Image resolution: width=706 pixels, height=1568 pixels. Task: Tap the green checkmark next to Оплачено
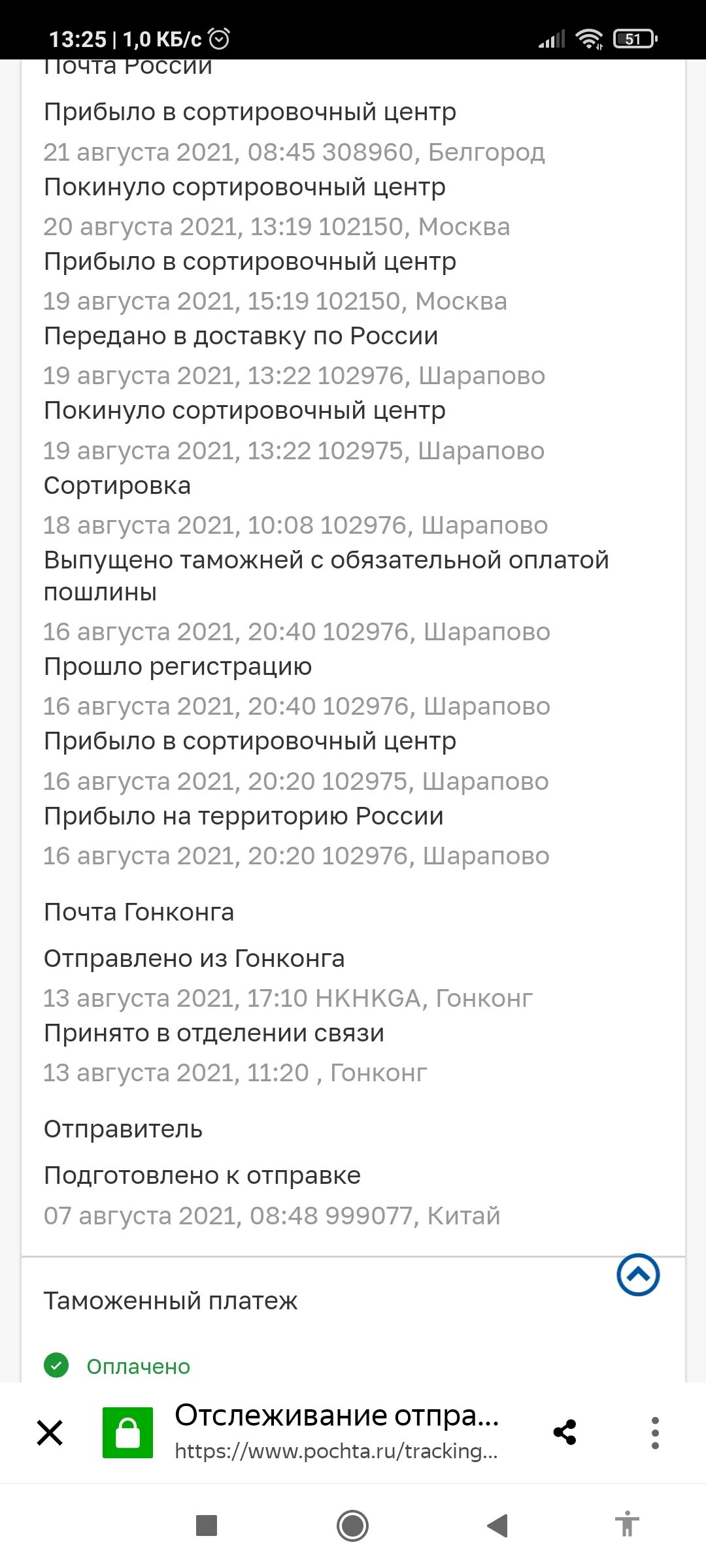[58, 1366]
